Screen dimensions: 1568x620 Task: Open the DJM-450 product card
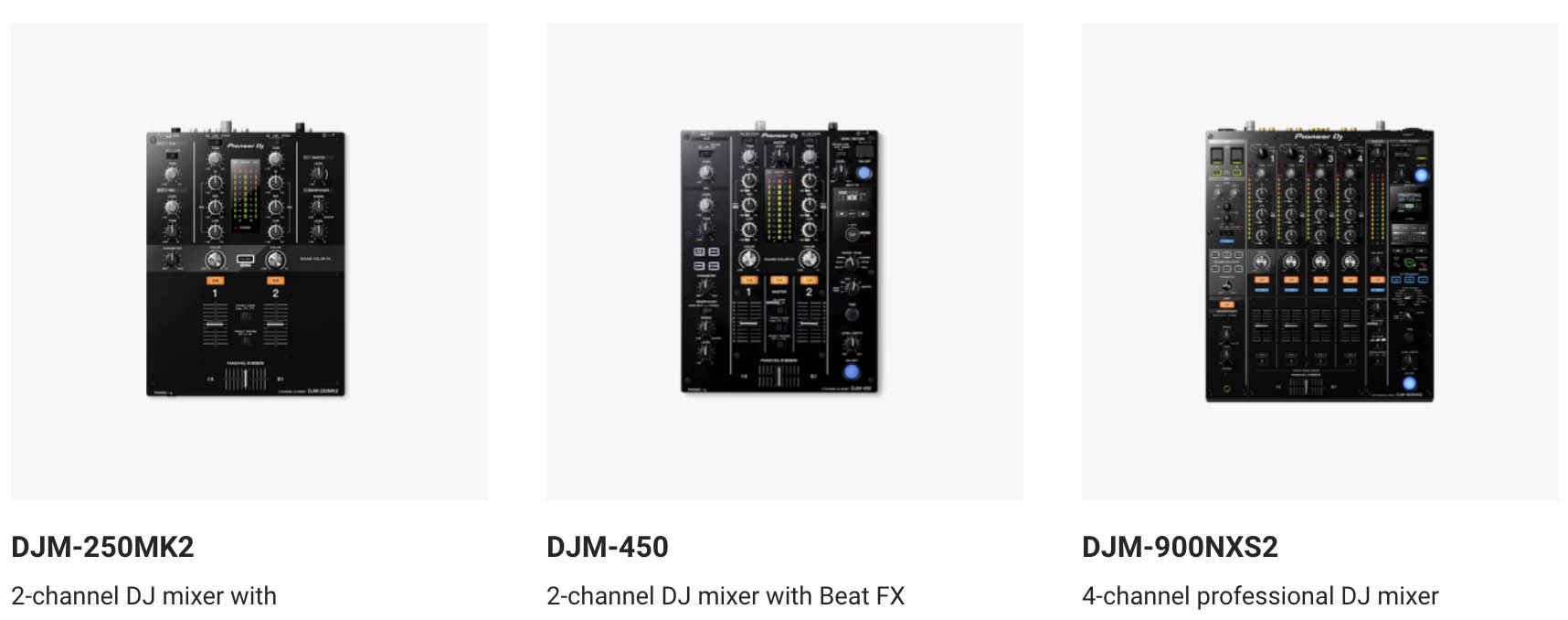click(x=783, y=262)
